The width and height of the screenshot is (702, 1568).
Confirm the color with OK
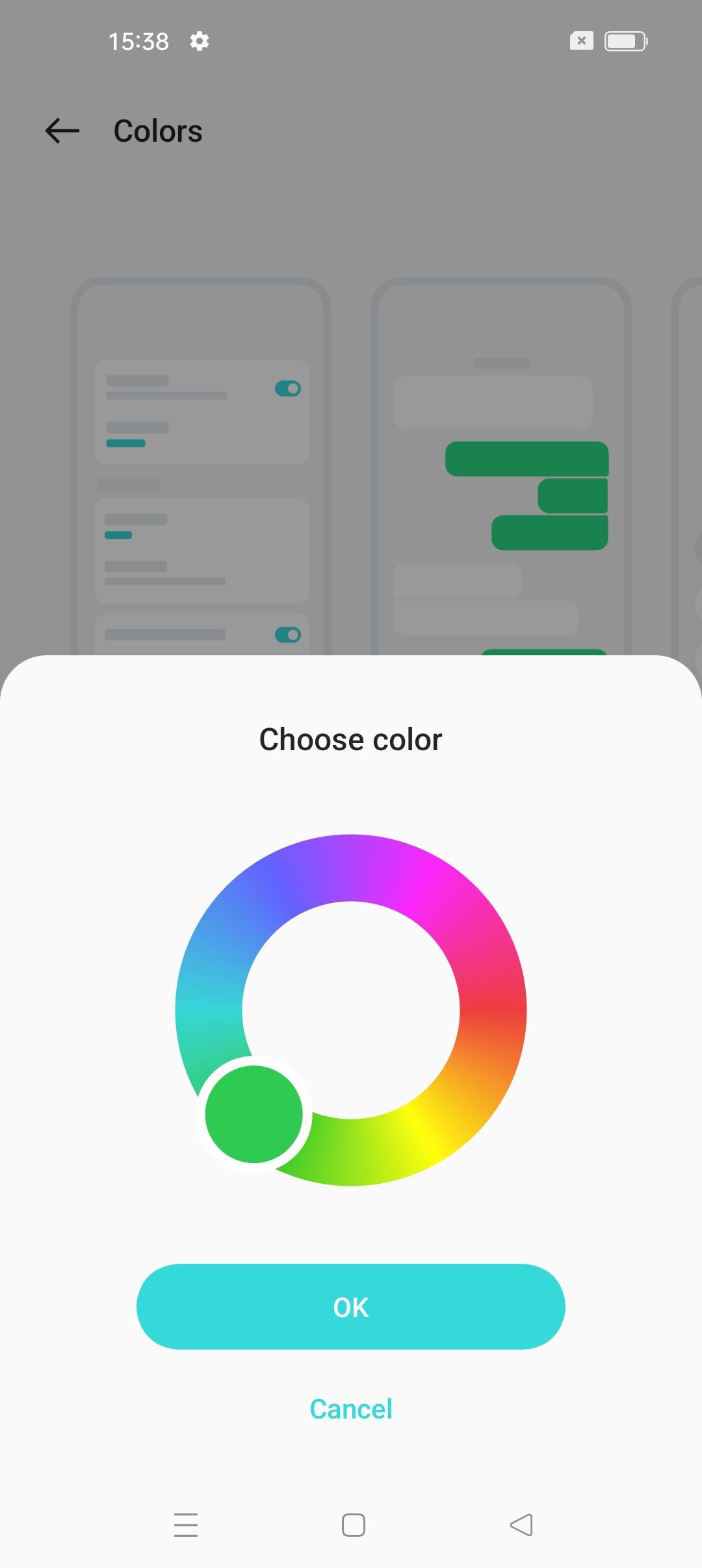pos(351,1307)
